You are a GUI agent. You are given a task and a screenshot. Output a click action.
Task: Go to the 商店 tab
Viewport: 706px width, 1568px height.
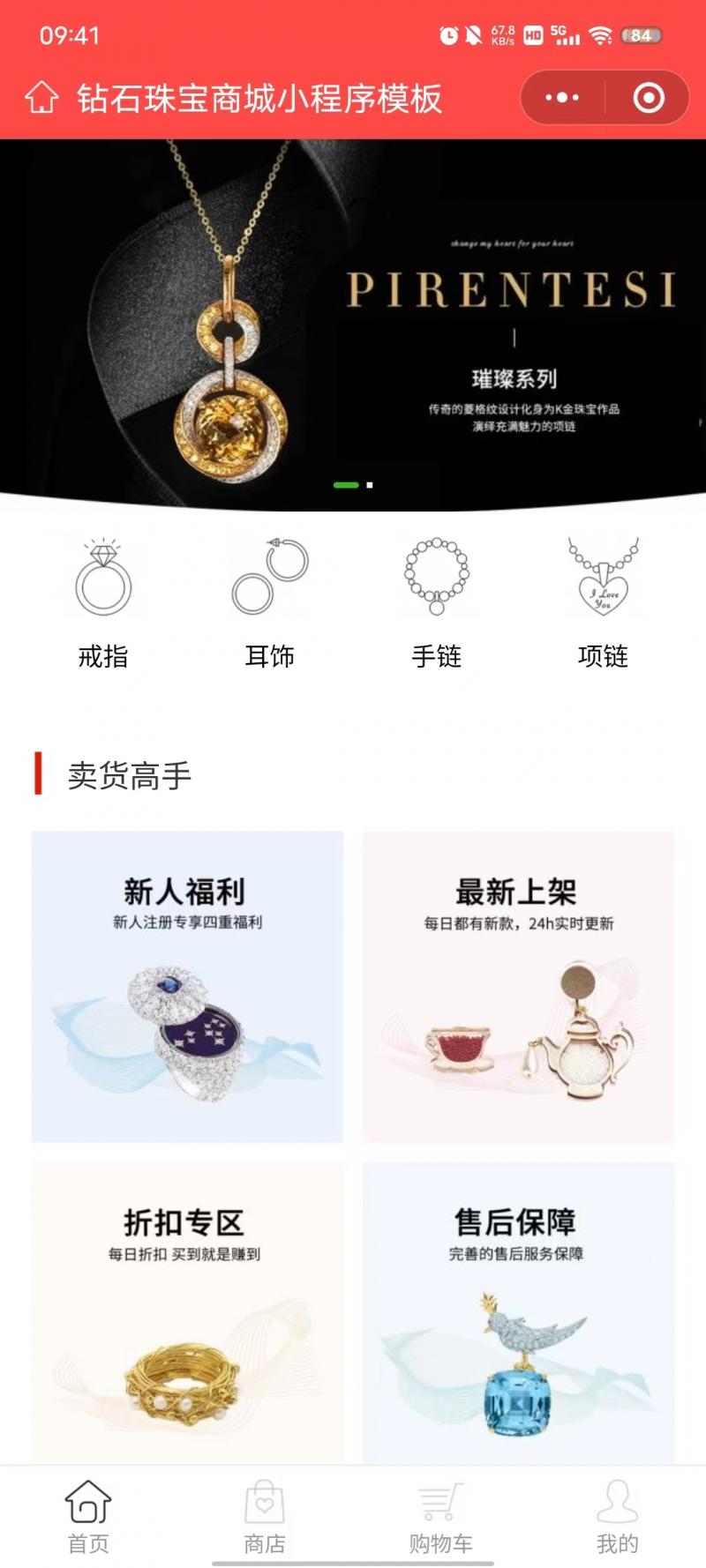(x=265, y=1517)
